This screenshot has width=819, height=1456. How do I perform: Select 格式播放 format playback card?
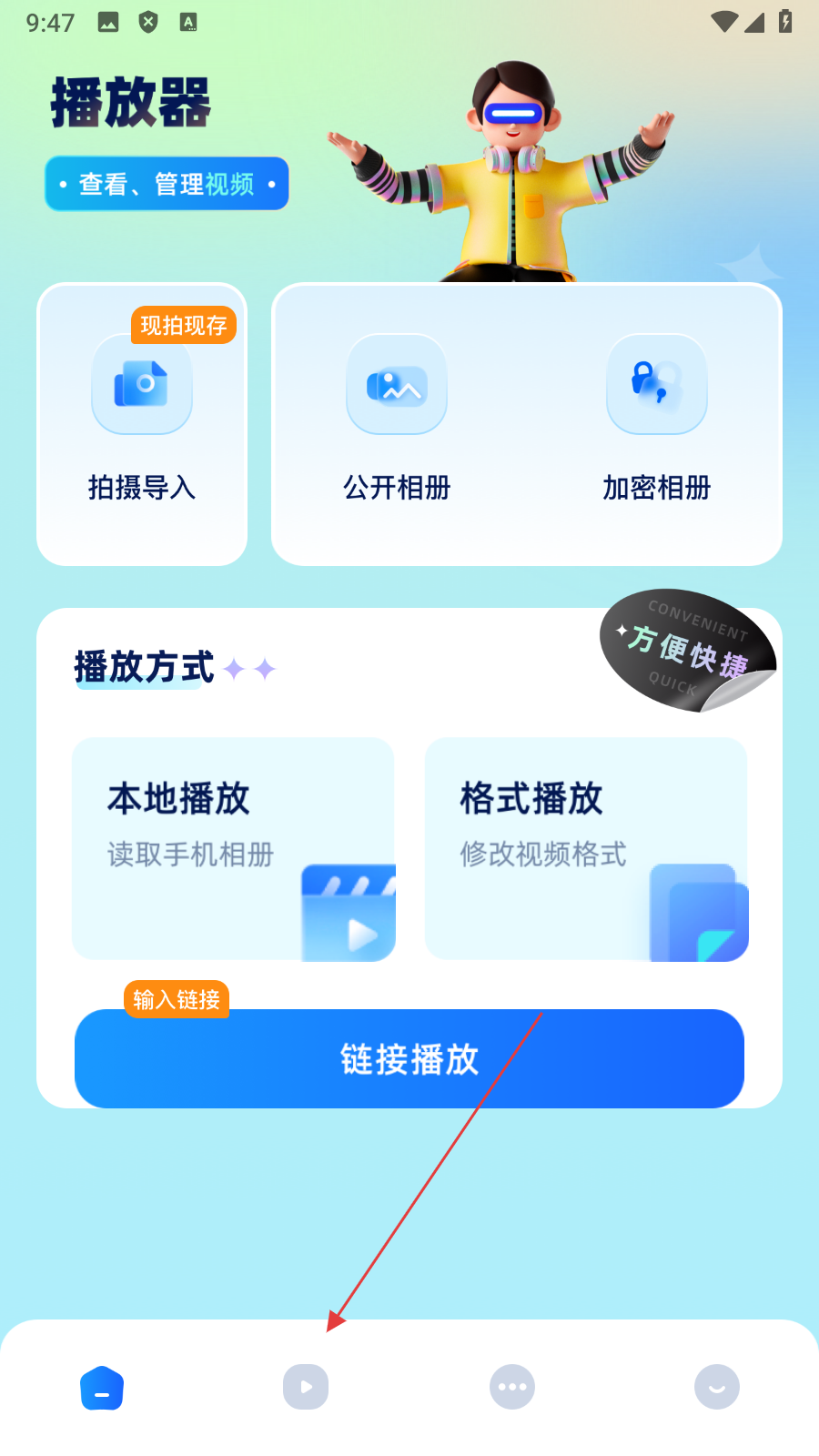[x=586, y=848]
